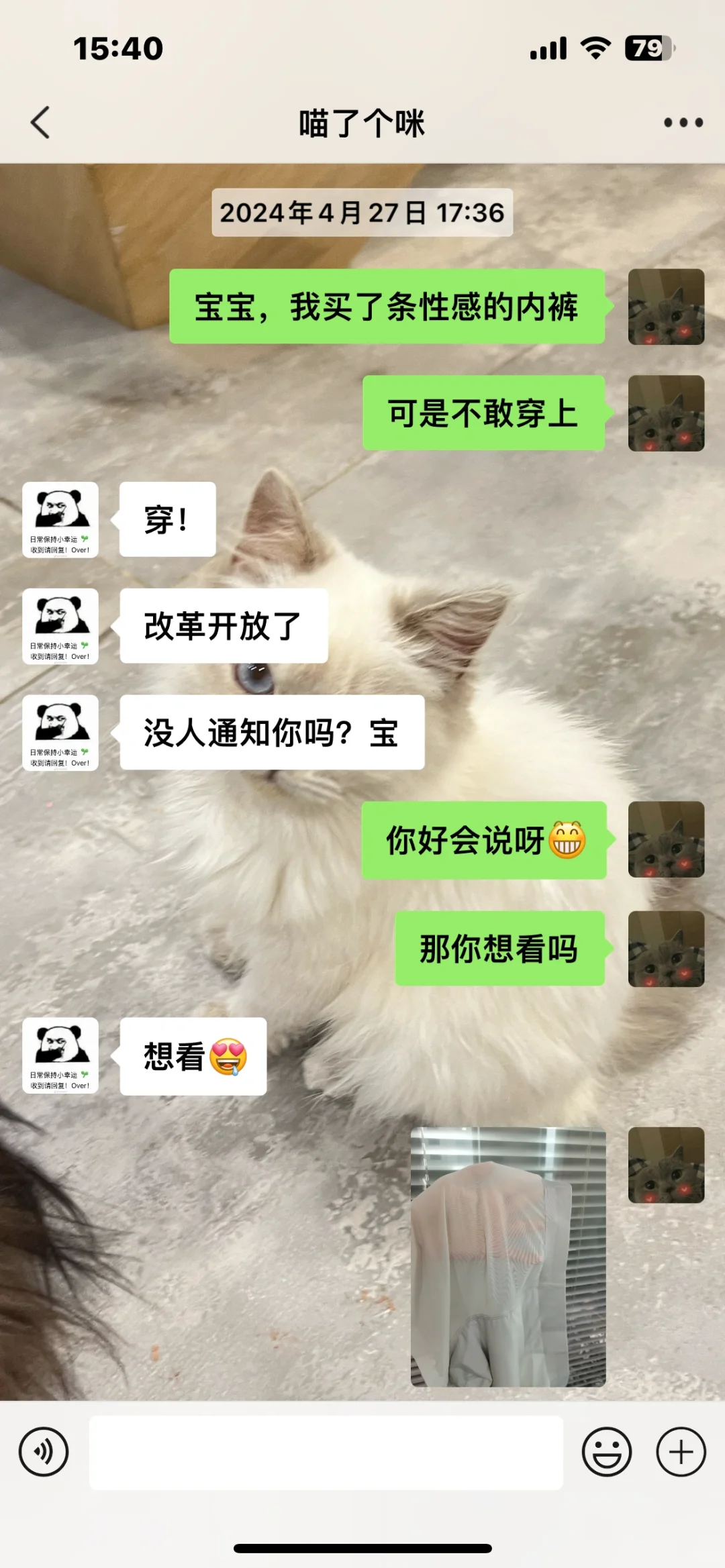Go back to the chat list
Screen dimensions: 725x1568
(40, 123)
